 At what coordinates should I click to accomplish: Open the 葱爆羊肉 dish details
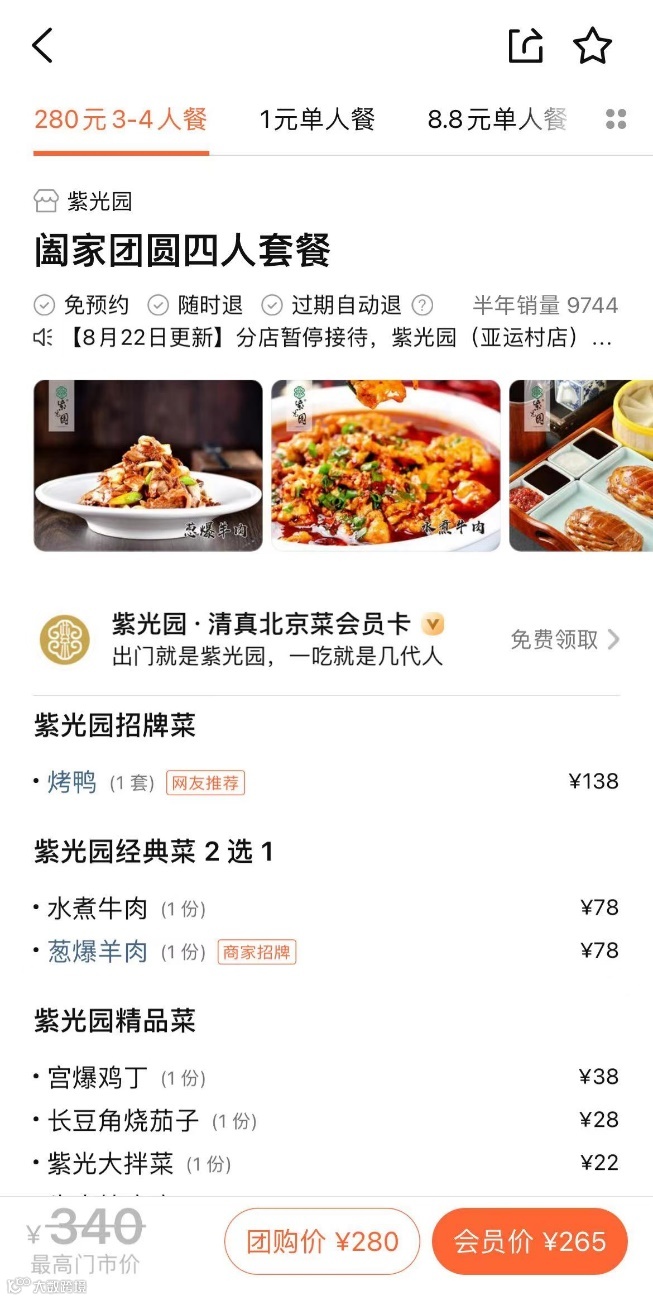[x=98, y=951]
